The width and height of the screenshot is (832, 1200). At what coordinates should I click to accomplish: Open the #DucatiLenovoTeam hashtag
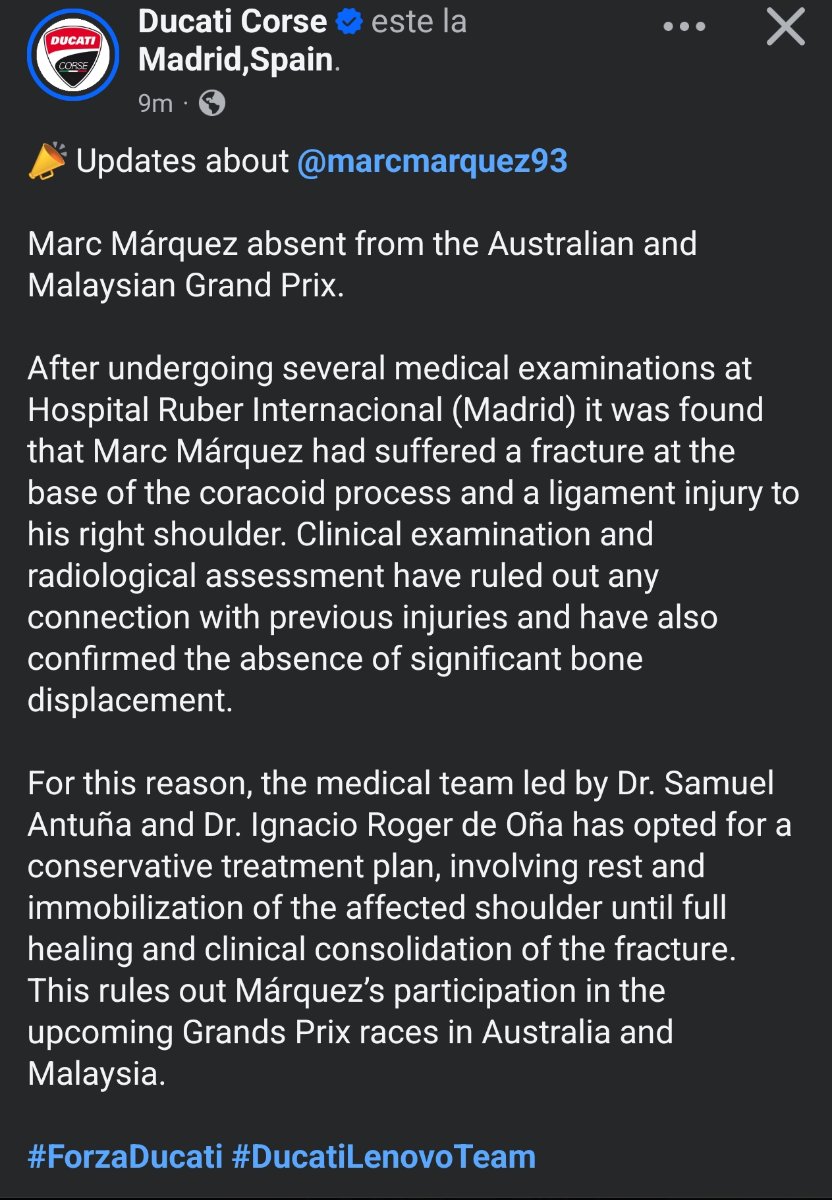(x=383, y=1157)
